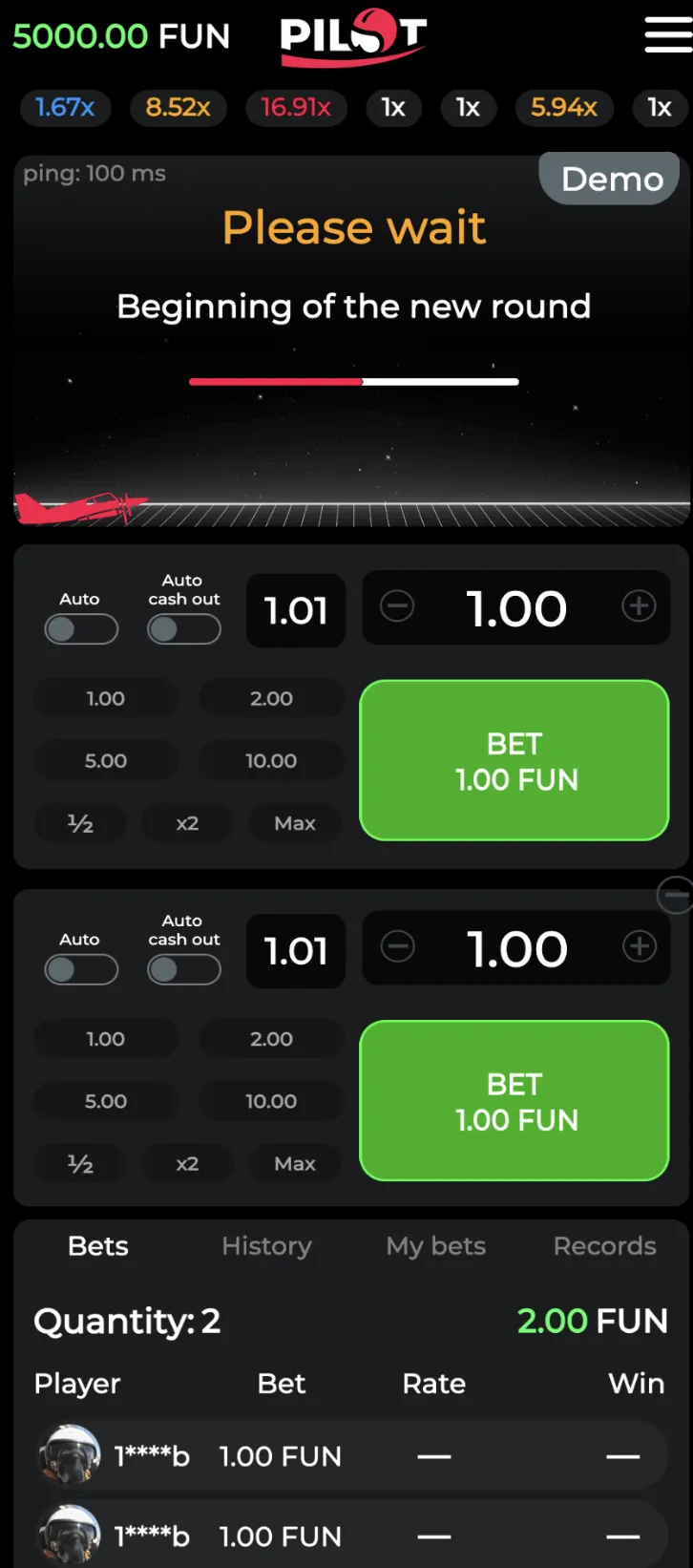Set first bet to Max

[295, 823]
